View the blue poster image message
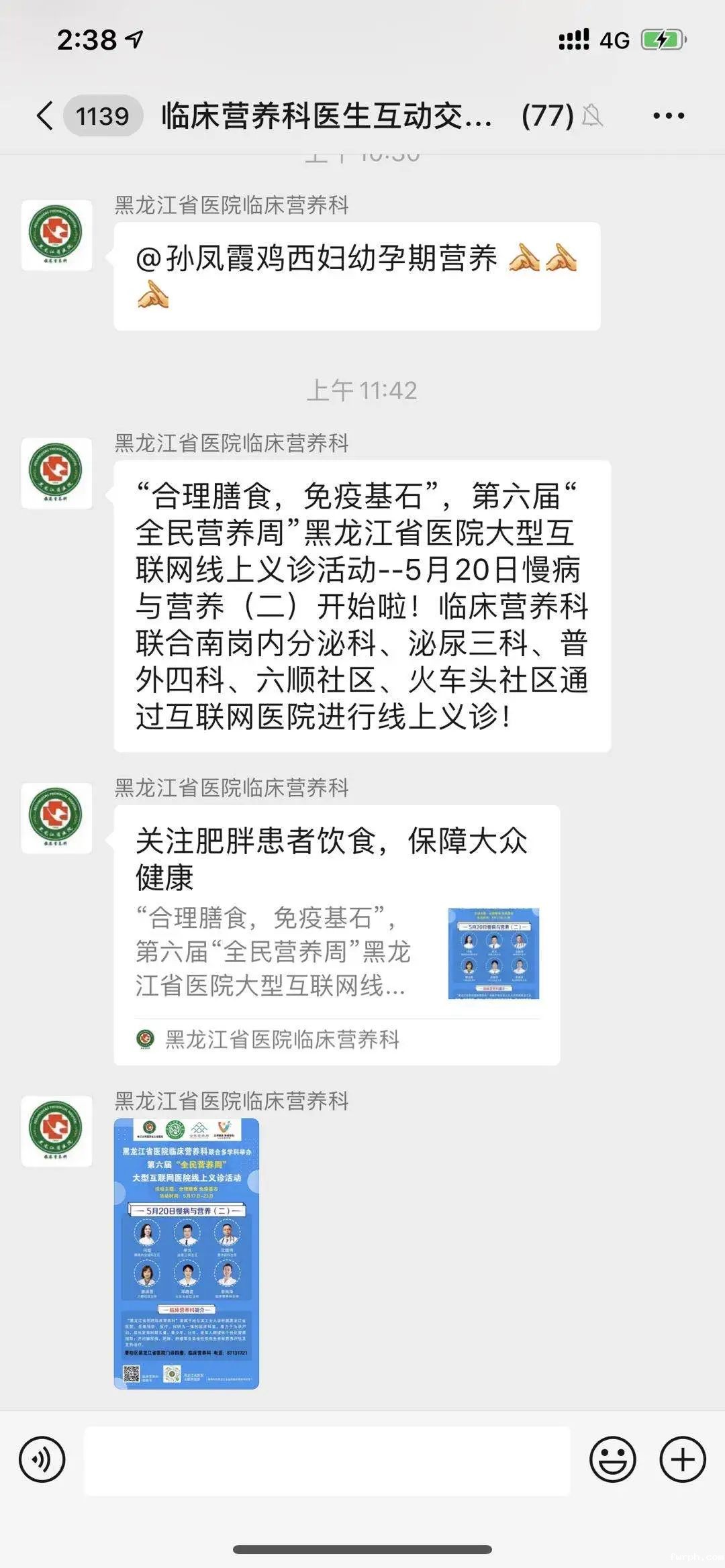 pyautogui.click(x=187, y=1253)
